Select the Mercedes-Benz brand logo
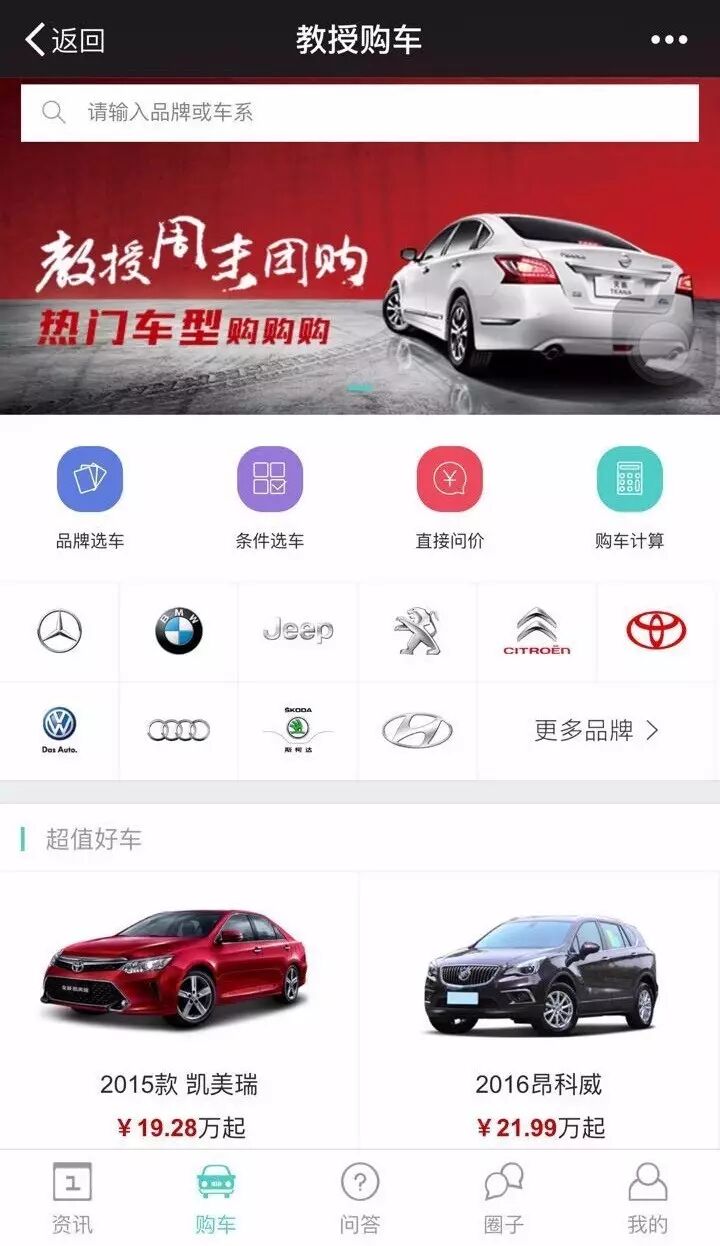This screenshot has width=720, height=1246. pyautogui.click(x=59, y=632)
